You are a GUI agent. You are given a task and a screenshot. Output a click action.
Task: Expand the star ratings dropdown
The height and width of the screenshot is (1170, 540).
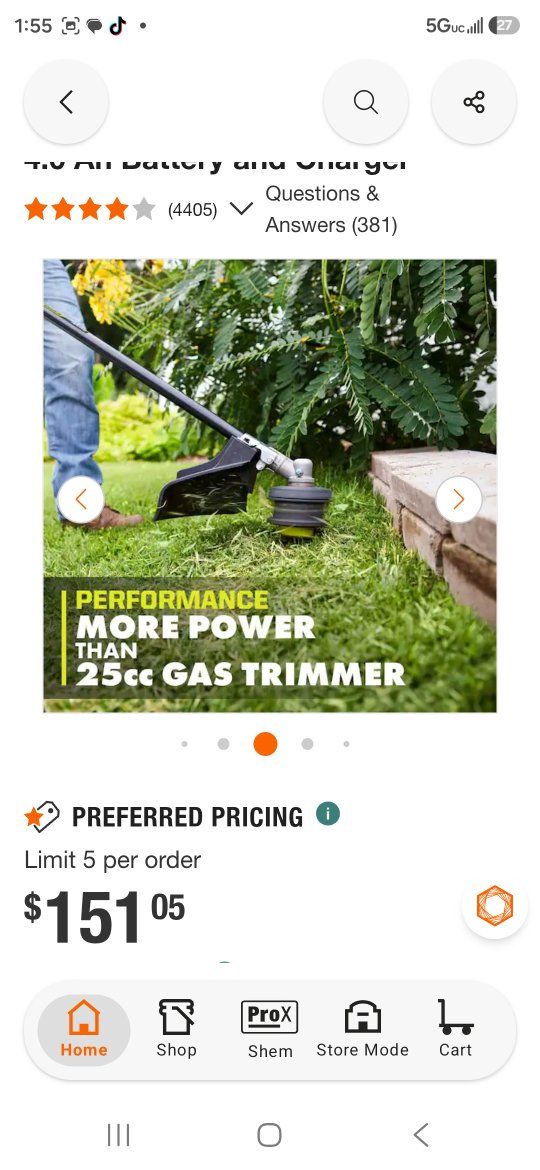[241, 209]
